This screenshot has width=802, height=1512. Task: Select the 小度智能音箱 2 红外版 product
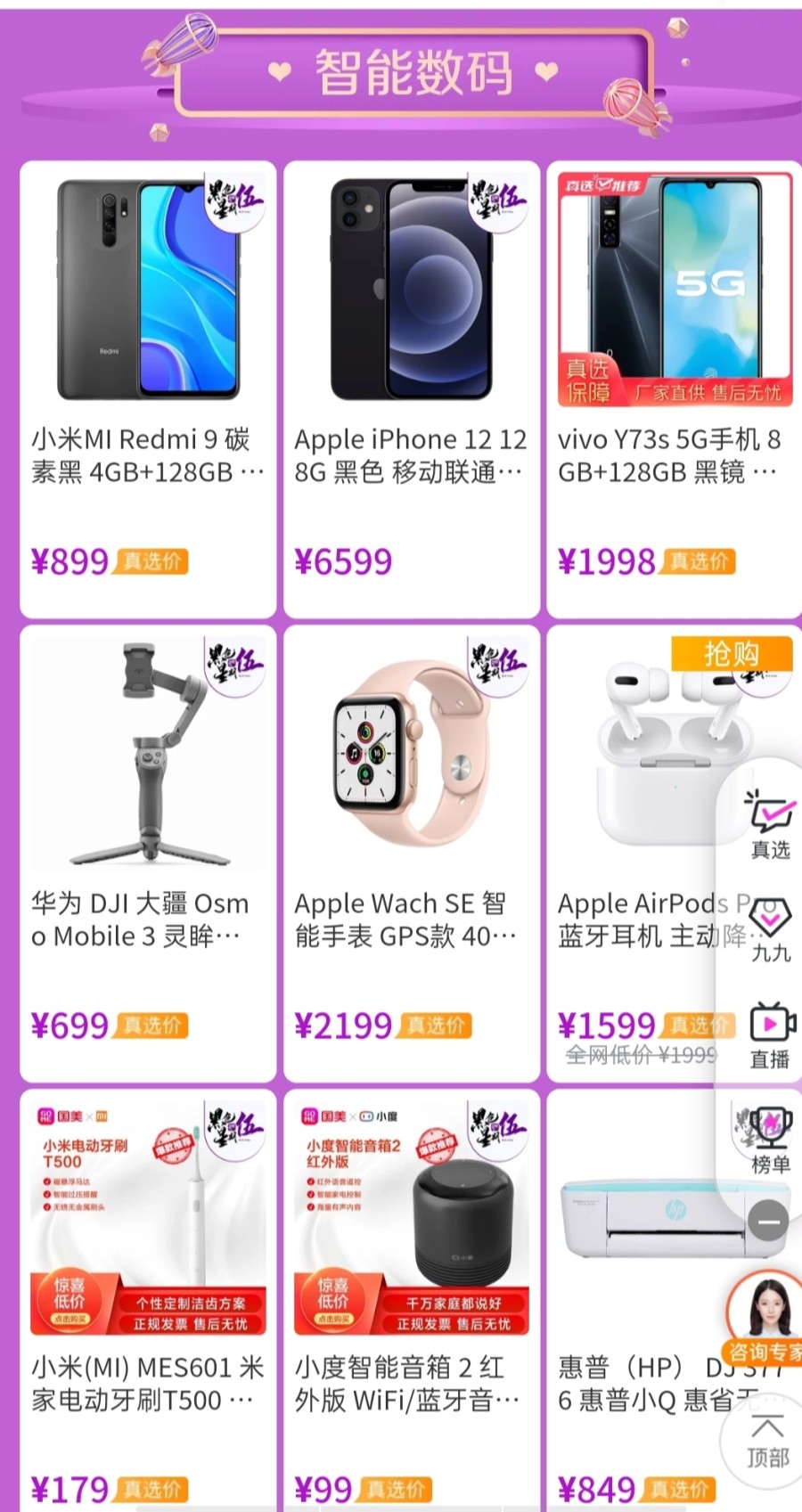[411, 1301]
